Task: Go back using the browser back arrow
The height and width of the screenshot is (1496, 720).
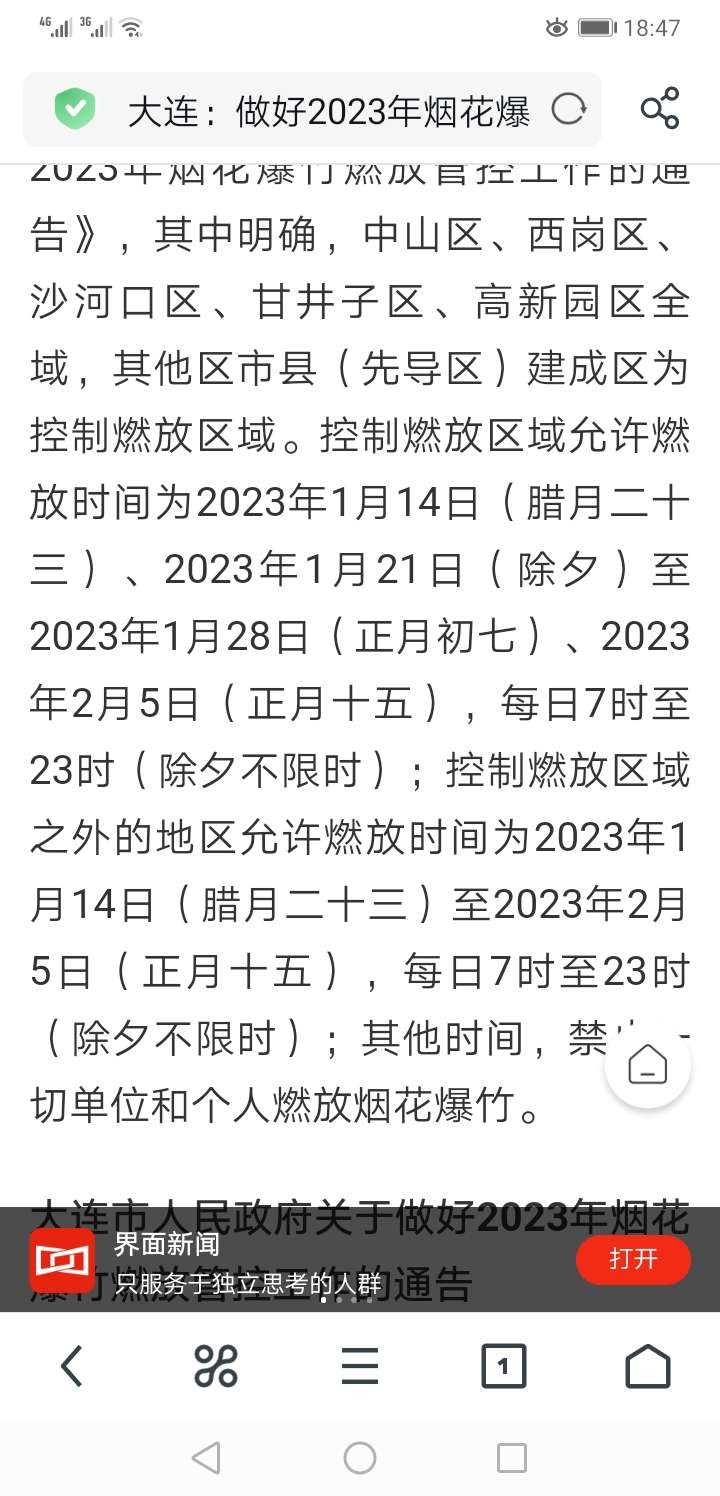Action: pos(71,1366)
